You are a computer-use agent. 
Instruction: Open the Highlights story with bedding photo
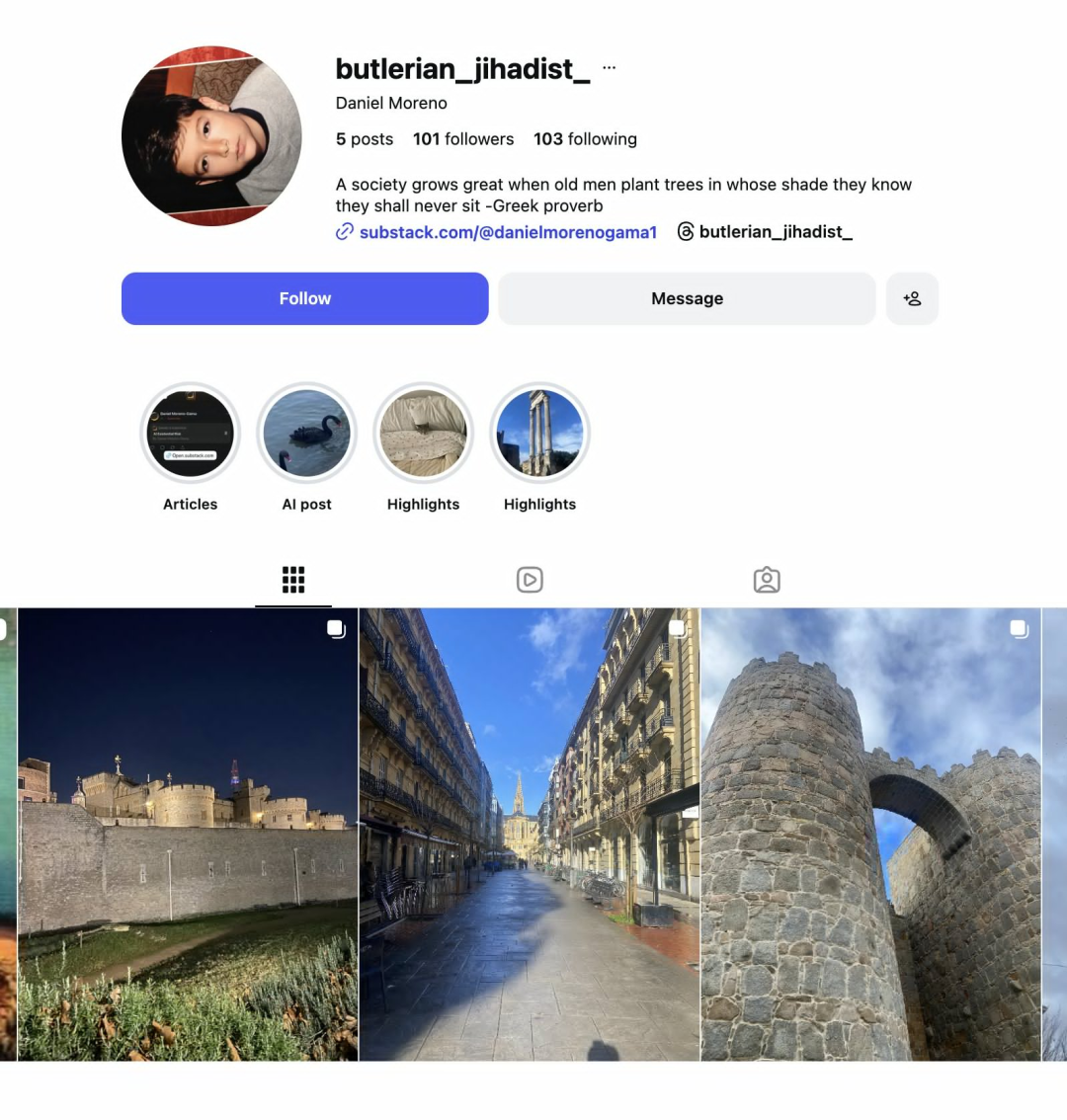click(424, 433)
